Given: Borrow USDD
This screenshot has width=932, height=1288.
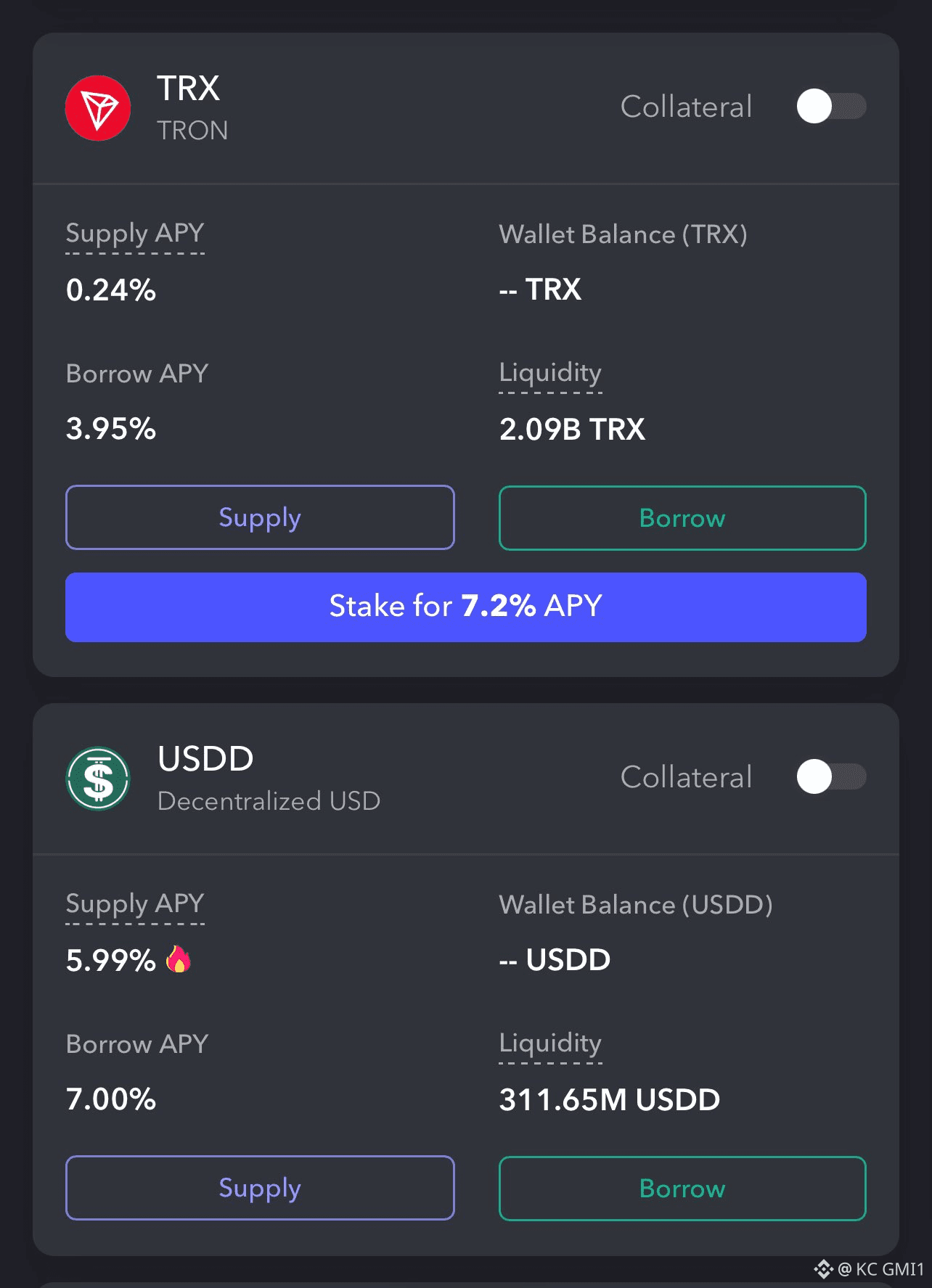Looking at the screenshot, I should 682,1189.
